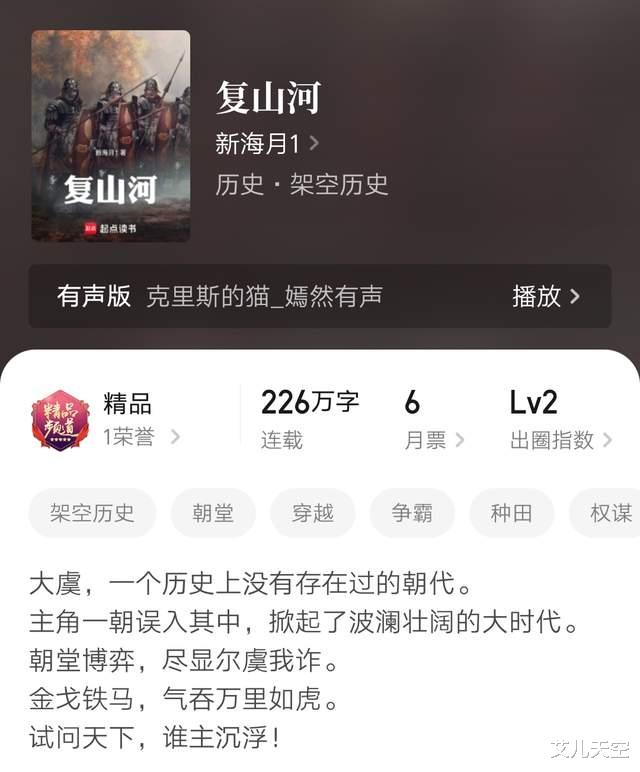Open the 复山河 book cover
This screenshot has height=772, width=640.
point(110,135)
